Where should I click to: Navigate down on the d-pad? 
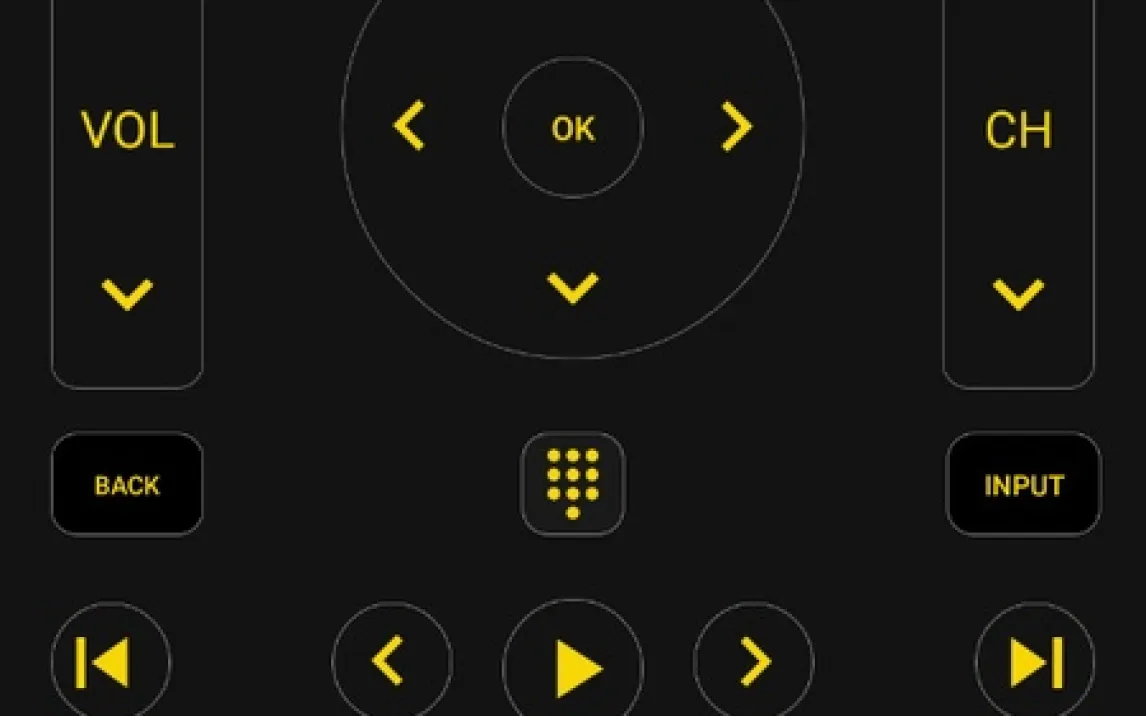tap(573, 288)
